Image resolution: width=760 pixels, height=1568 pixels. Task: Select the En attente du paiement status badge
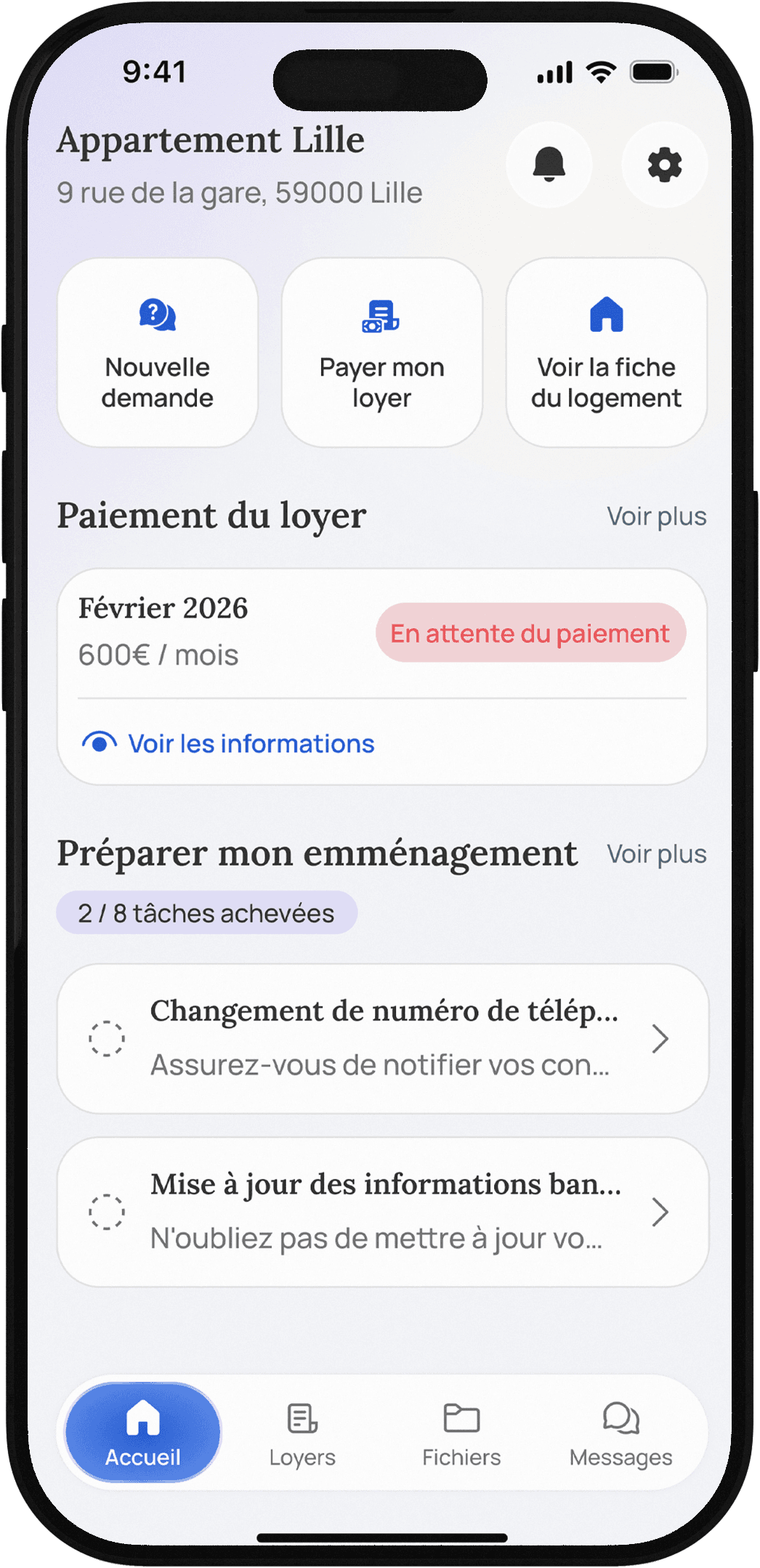[530, 633]
